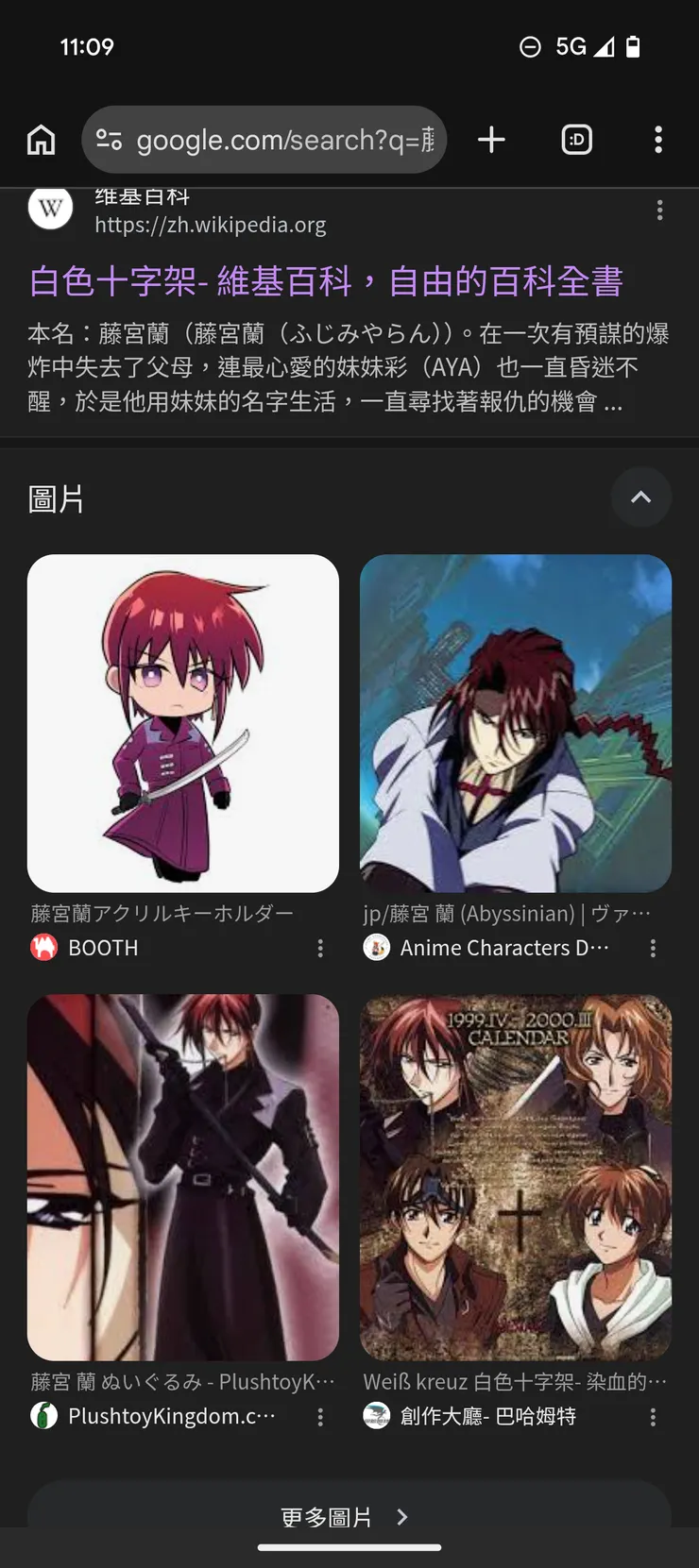
Task: Open options for the PlushtoyKingdom image
Action: click(x=320, y=1416)
